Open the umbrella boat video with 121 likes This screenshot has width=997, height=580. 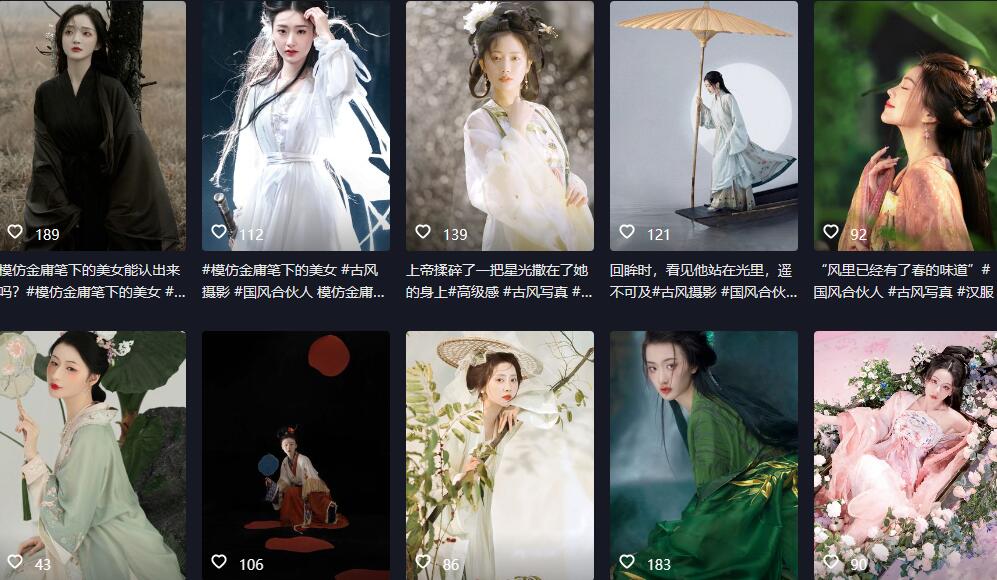click(703, 125)
